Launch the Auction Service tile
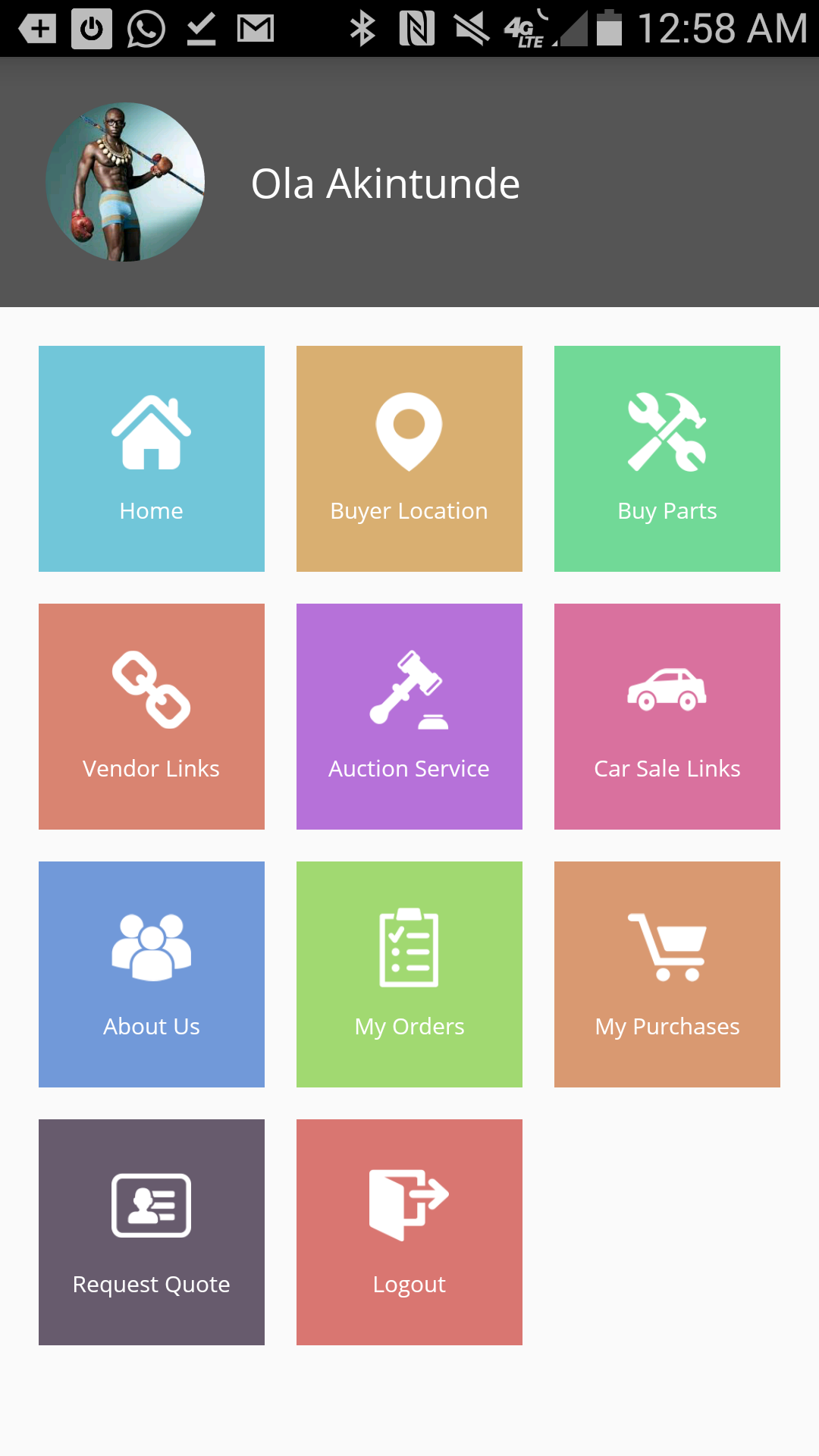 409,717
